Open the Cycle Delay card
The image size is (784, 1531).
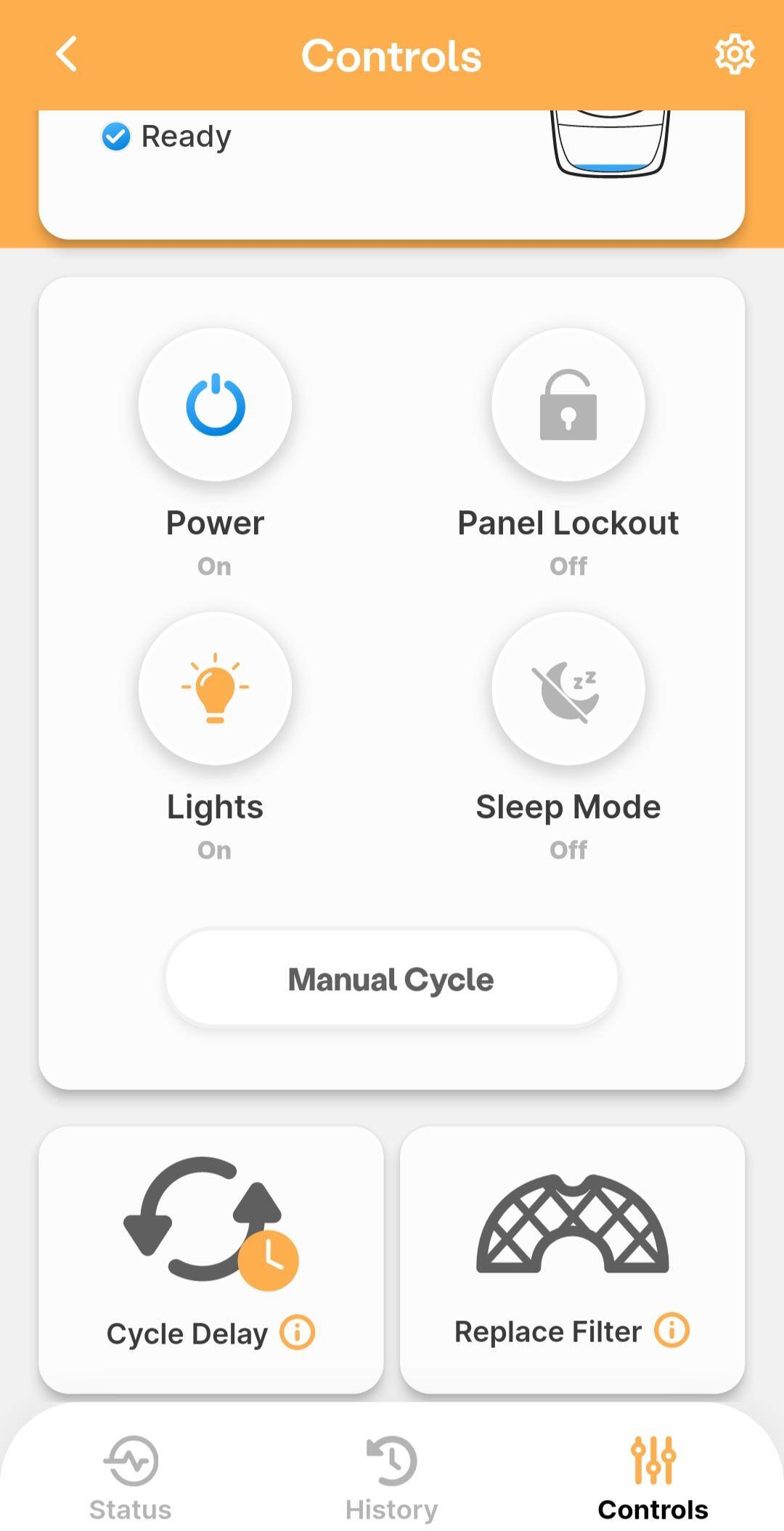tap(211, 1234)
